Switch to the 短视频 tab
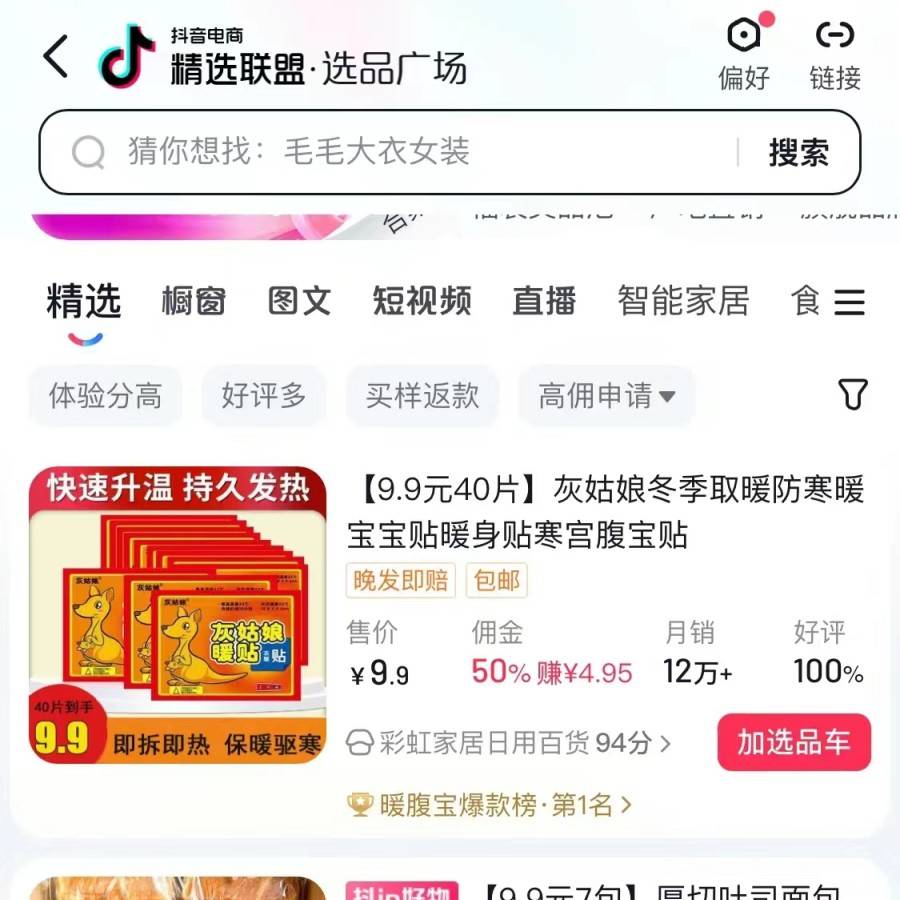Screen dimensions: 900x900 [x=421, y=301]
